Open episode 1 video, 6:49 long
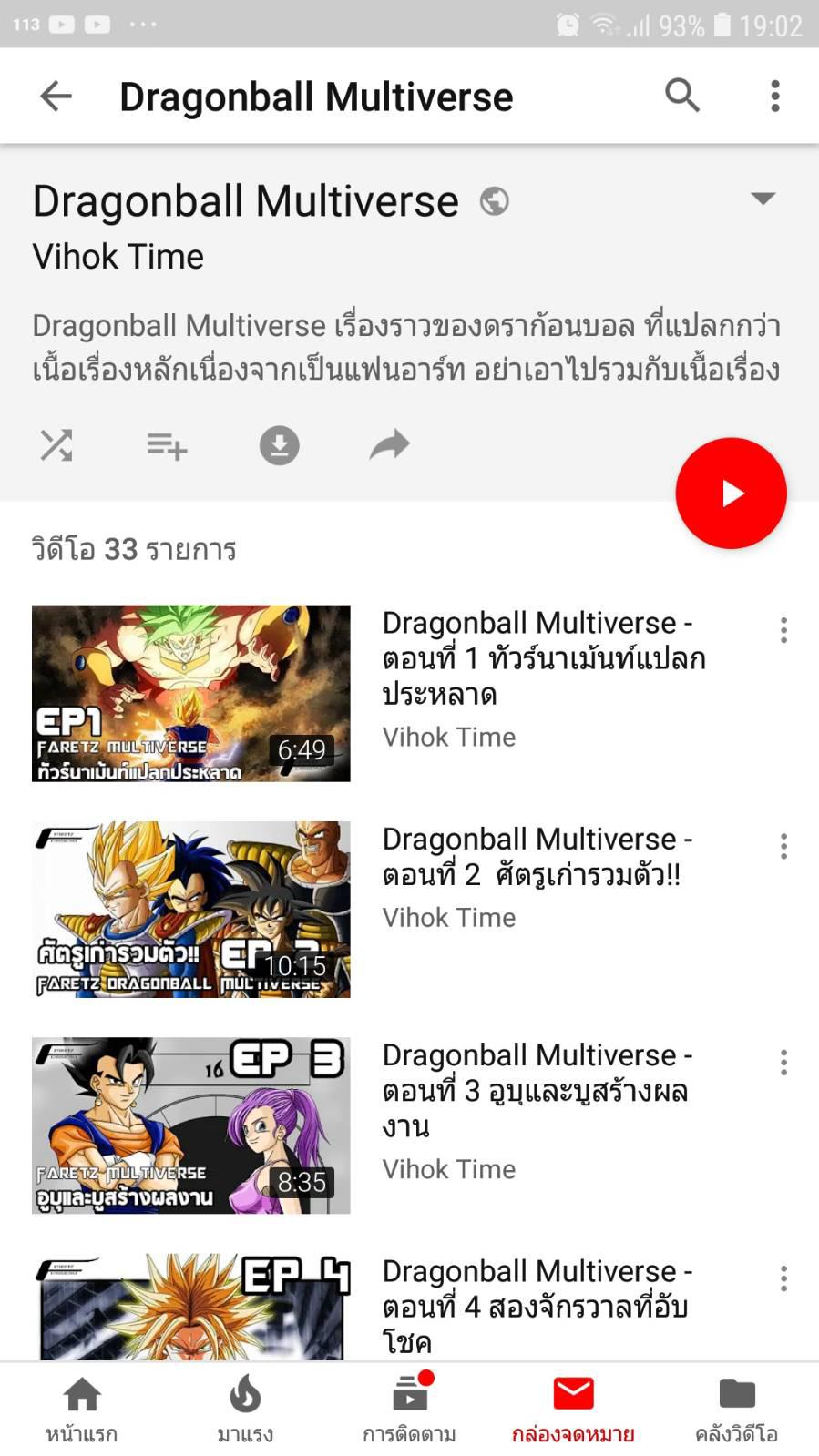819x1456 pixels. point(191,693)
